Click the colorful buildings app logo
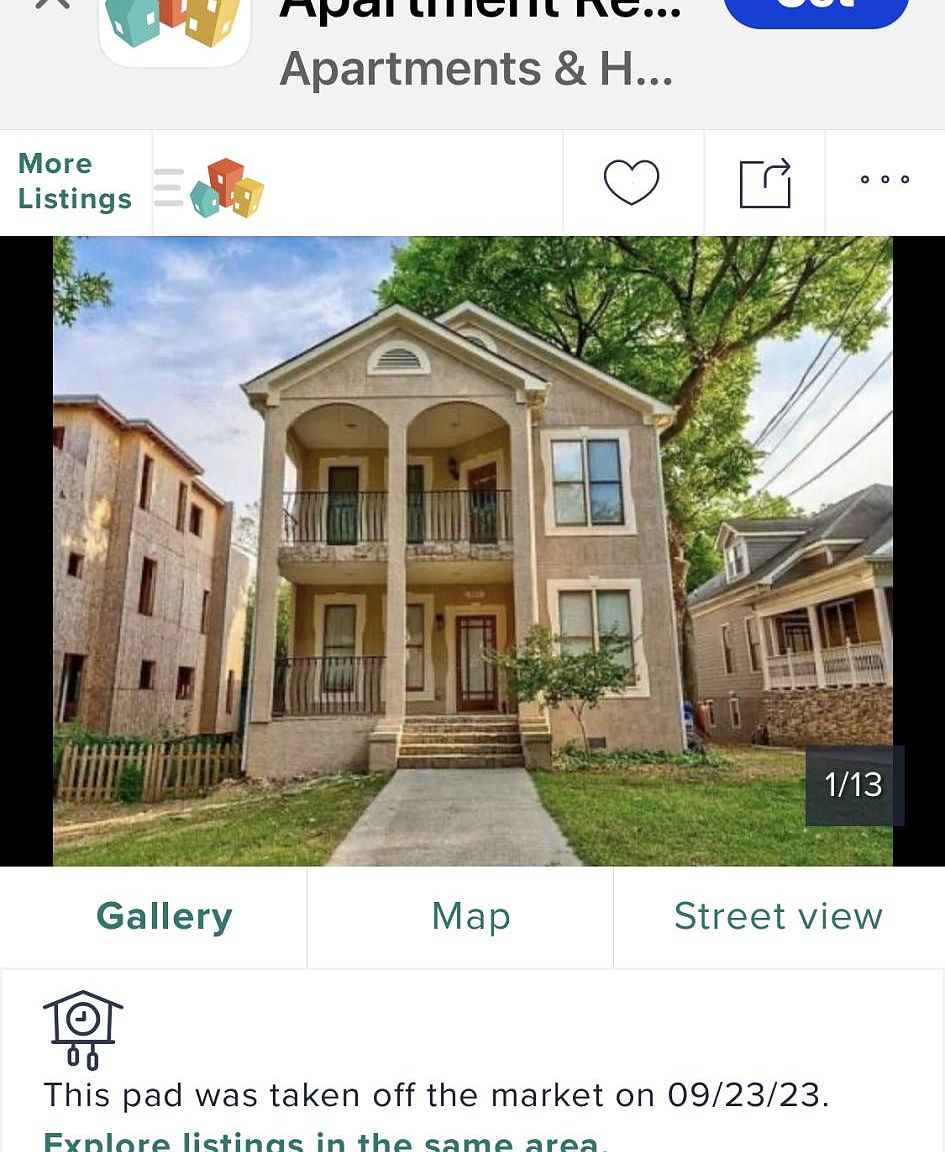945x1152 pixels. [227, 186]
